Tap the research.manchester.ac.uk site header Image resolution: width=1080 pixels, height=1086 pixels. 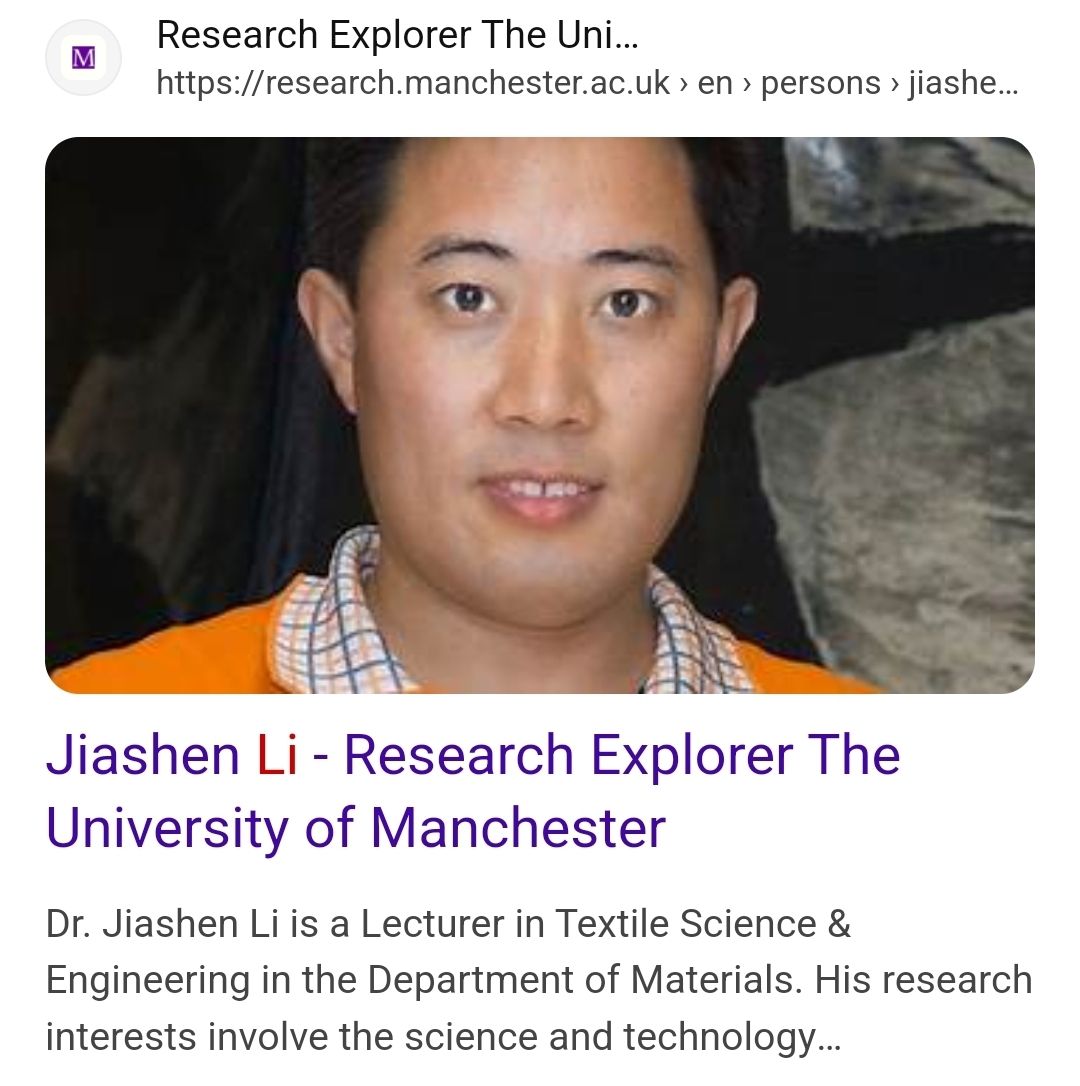[398, 37]
